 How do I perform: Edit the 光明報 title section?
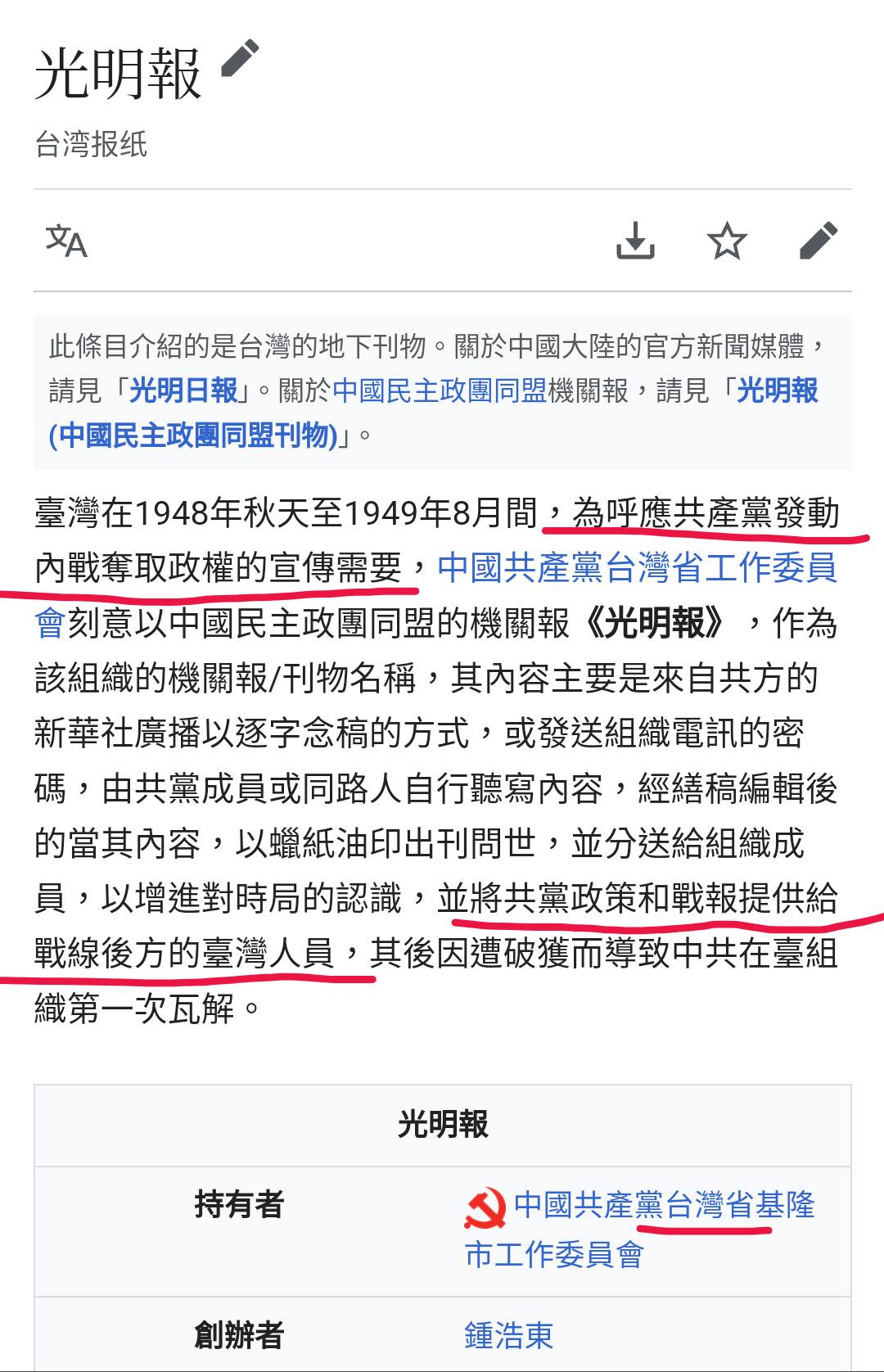[x=240, y=61]
